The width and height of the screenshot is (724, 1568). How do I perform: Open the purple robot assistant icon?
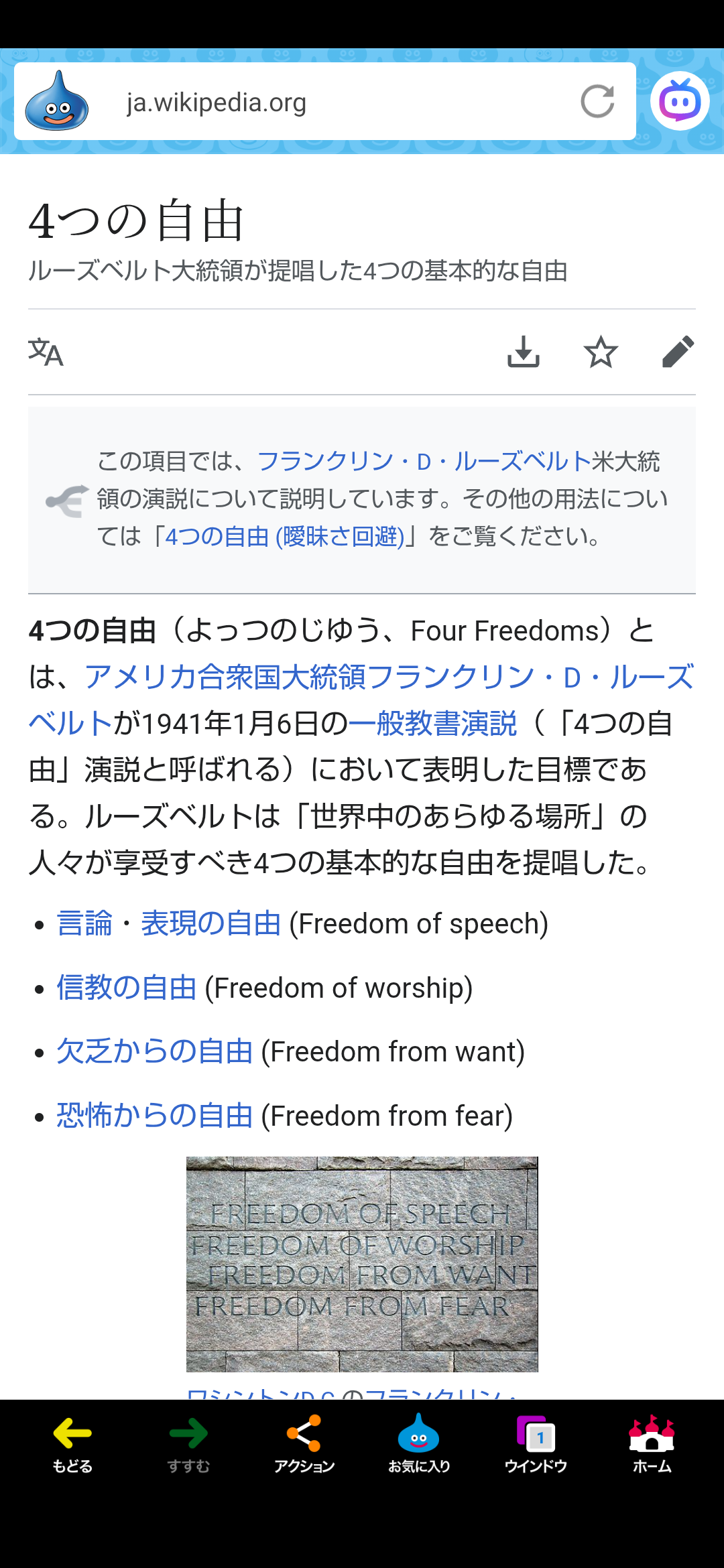pos(680,101)
